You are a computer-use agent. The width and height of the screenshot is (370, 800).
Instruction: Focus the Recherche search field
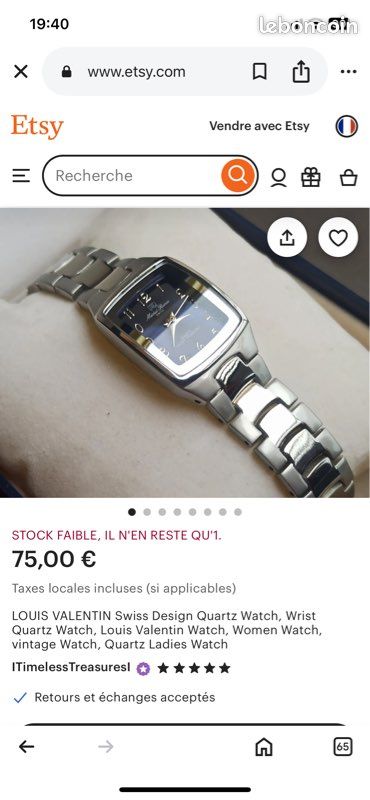132,176
